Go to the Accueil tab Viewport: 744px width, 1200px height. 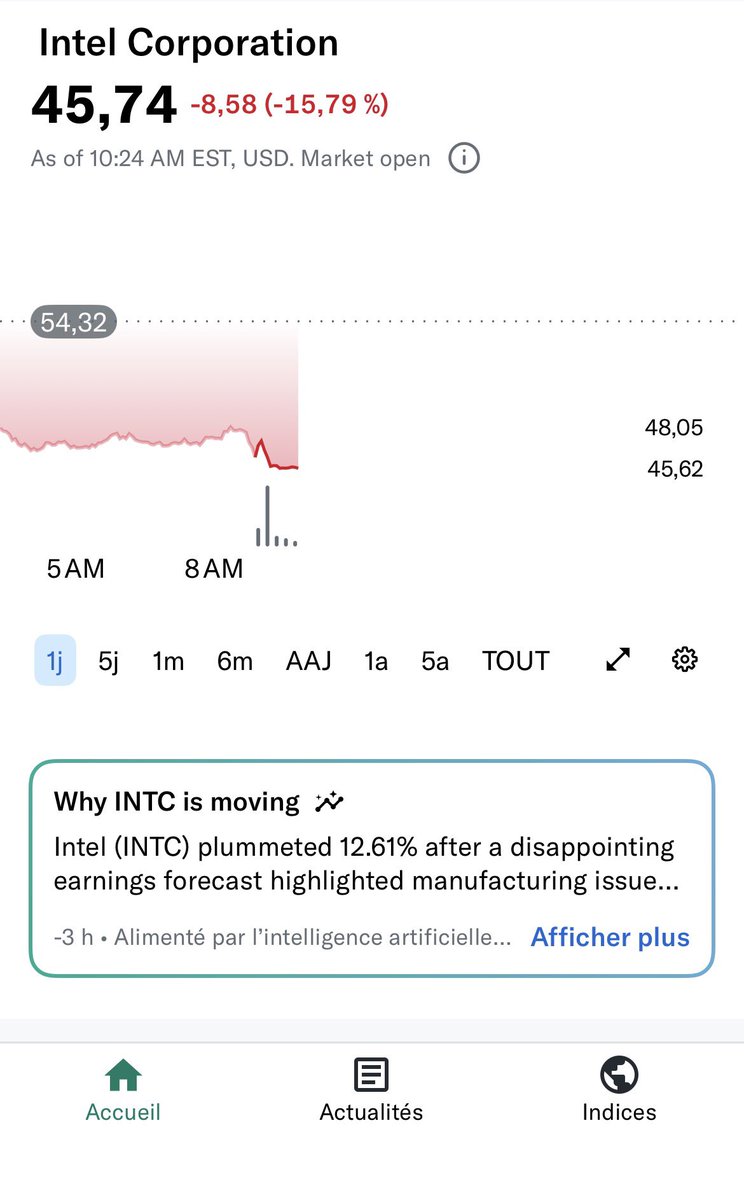(x=123, y=1091)
